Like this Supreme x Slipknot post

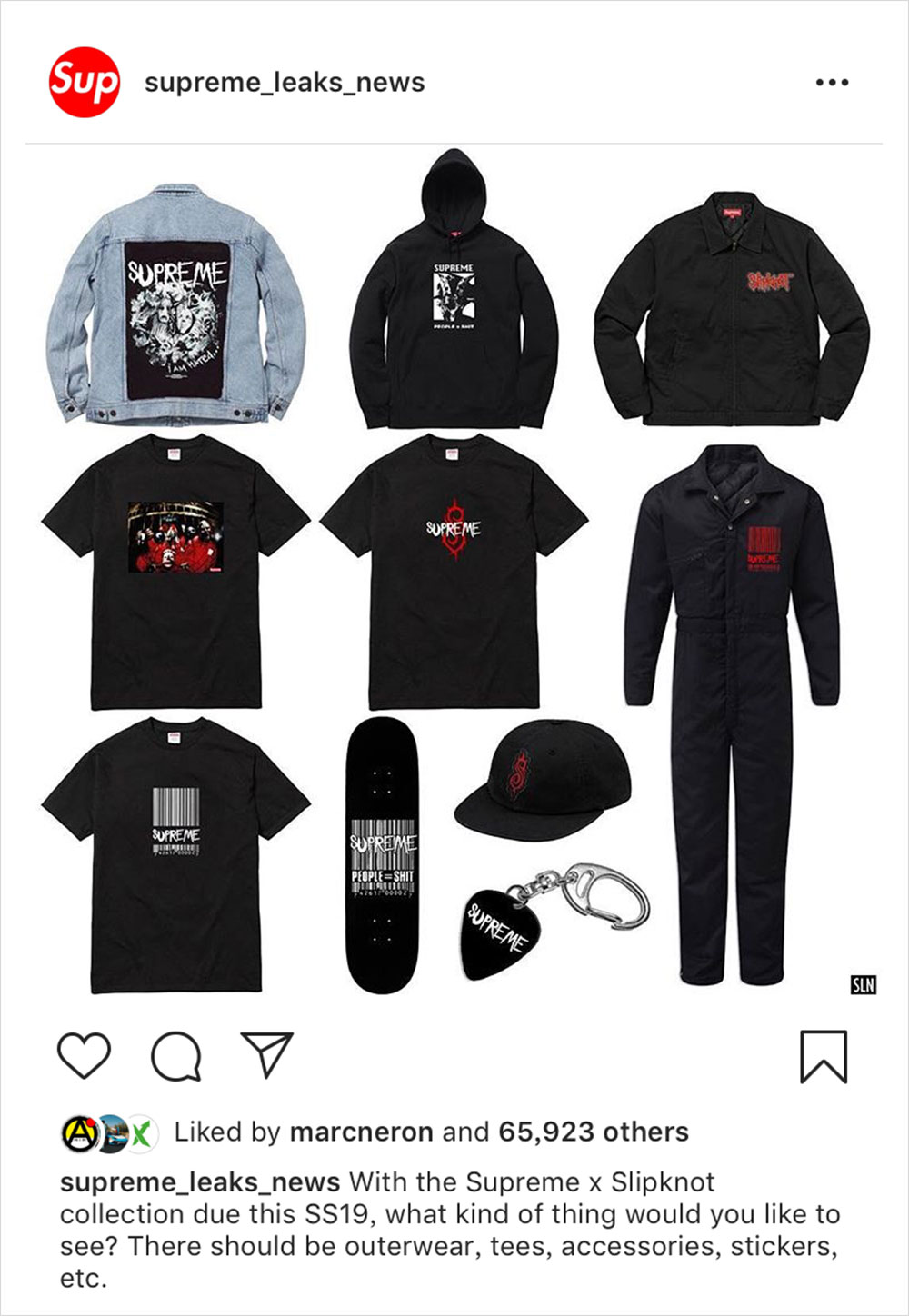pyautogui.click(x=84, y=1056)
